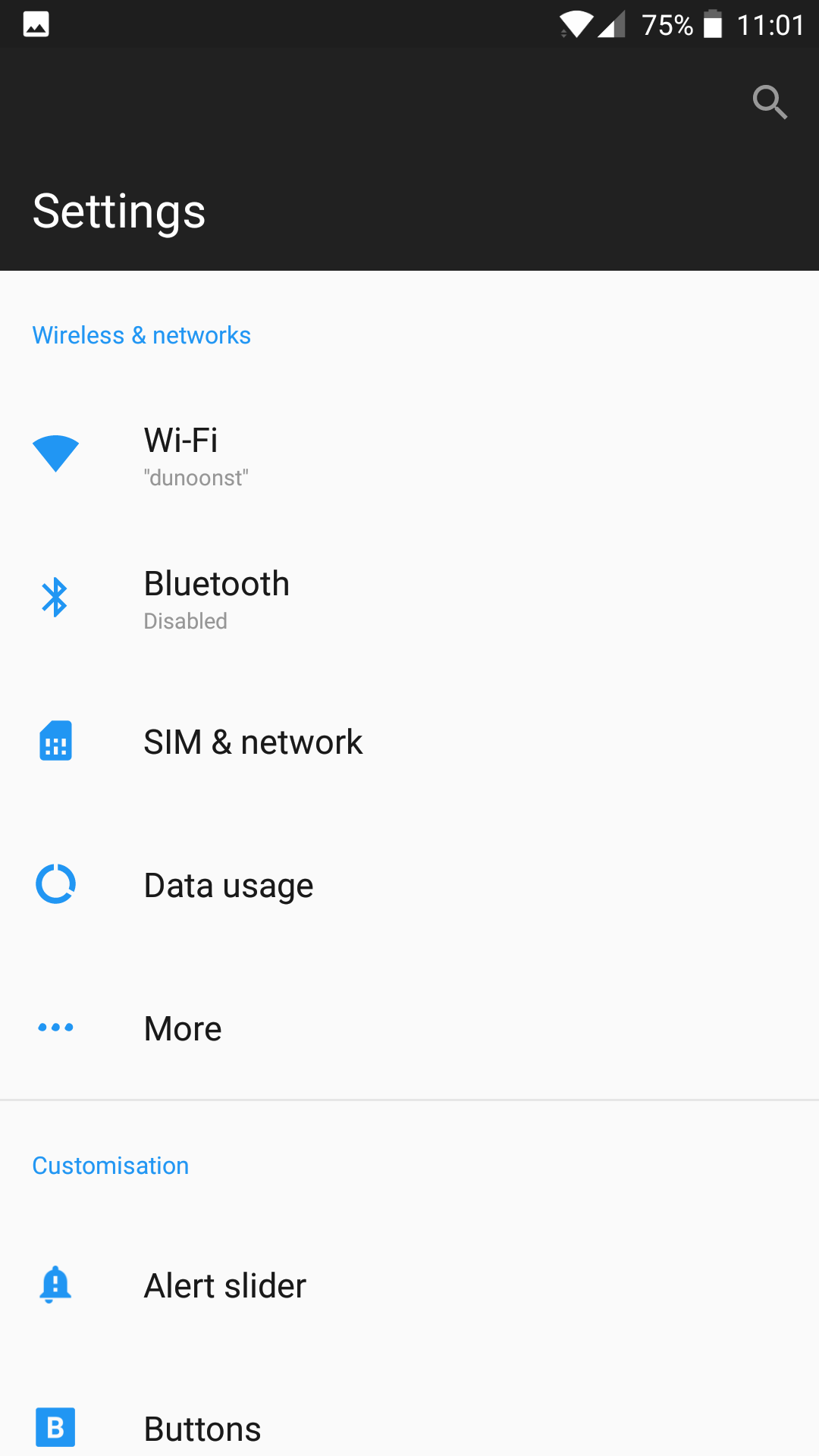This screenshot has height=1456, width=819.
Task: Open SIM & network settings
Action: point(409,741)
